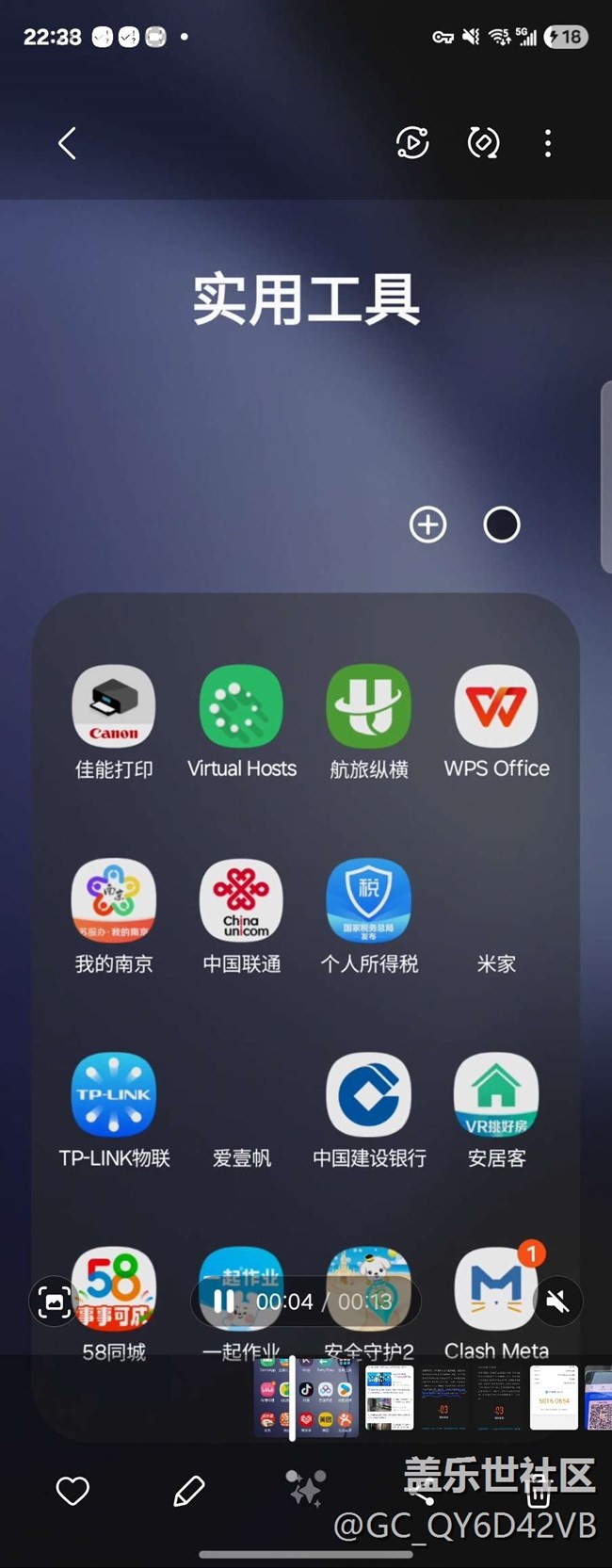This screenshot has width=612, height=1568.
Task: Open the video in the video player
Action: click(412, 143)
